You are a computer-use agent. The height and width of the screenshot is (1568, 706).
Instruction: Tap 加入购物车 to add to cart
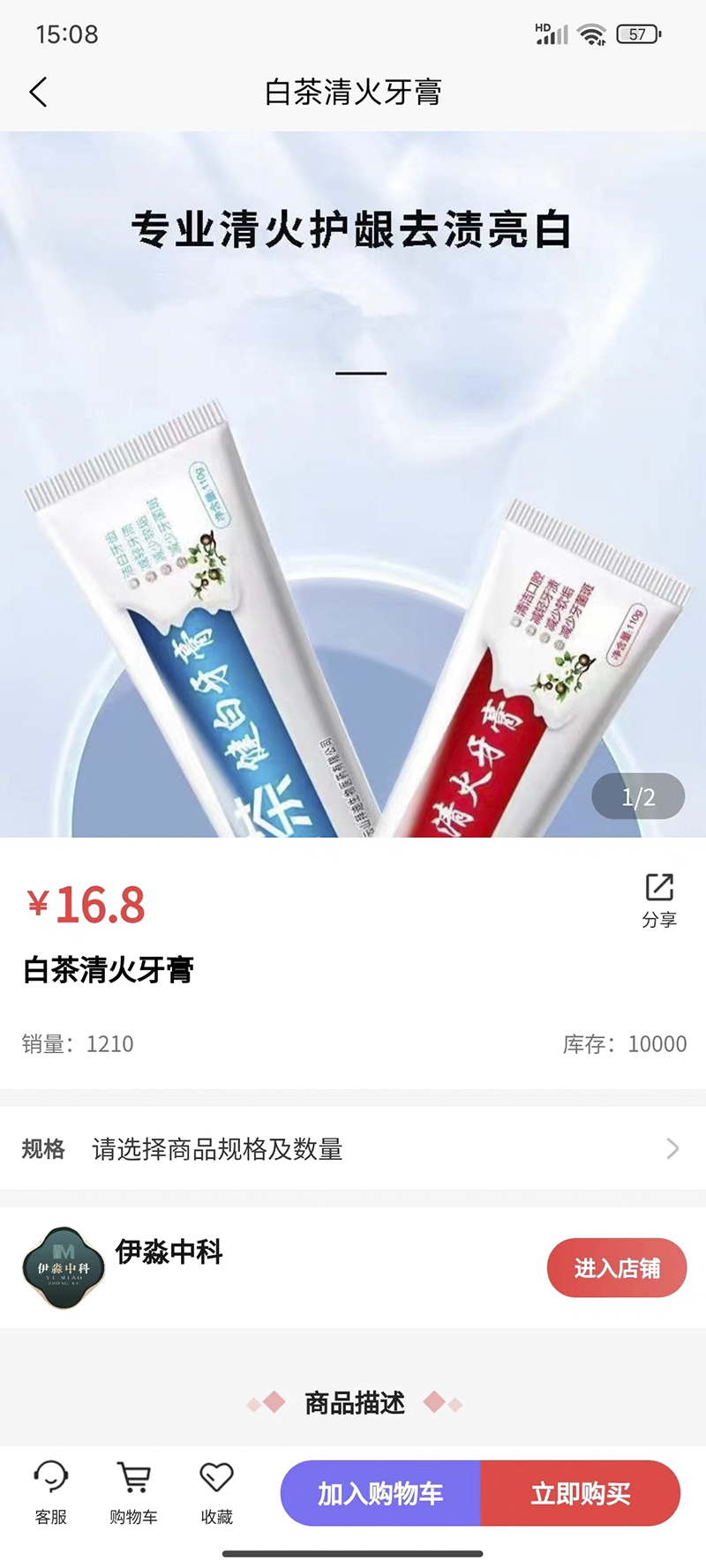(x=381, y=1494)
